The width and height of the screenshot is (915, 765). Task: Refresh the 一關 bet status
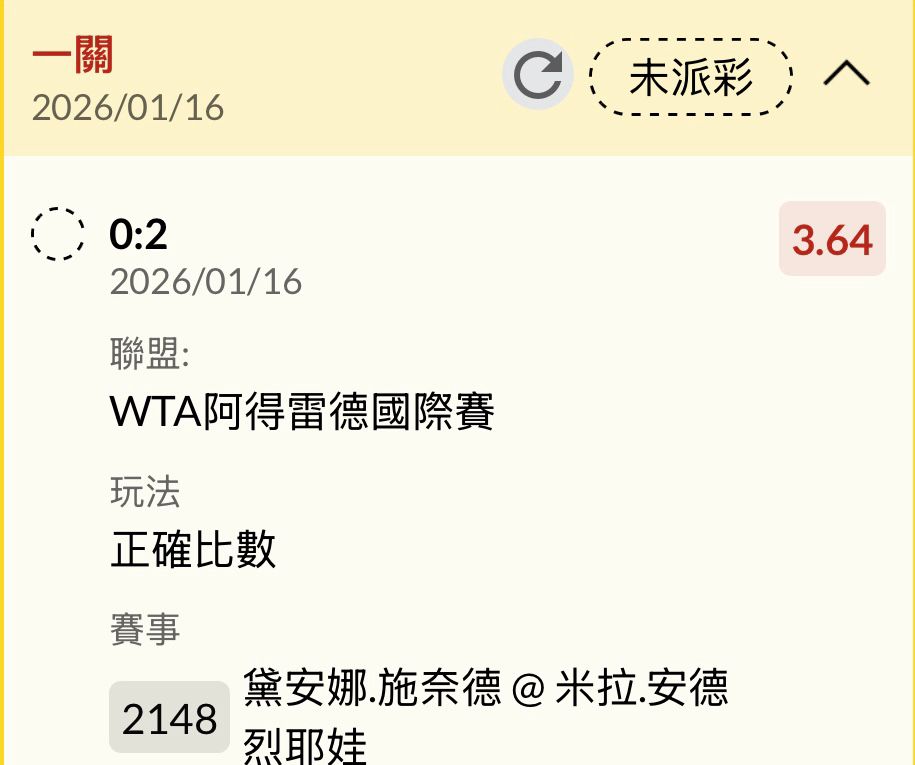coord(537,75)
